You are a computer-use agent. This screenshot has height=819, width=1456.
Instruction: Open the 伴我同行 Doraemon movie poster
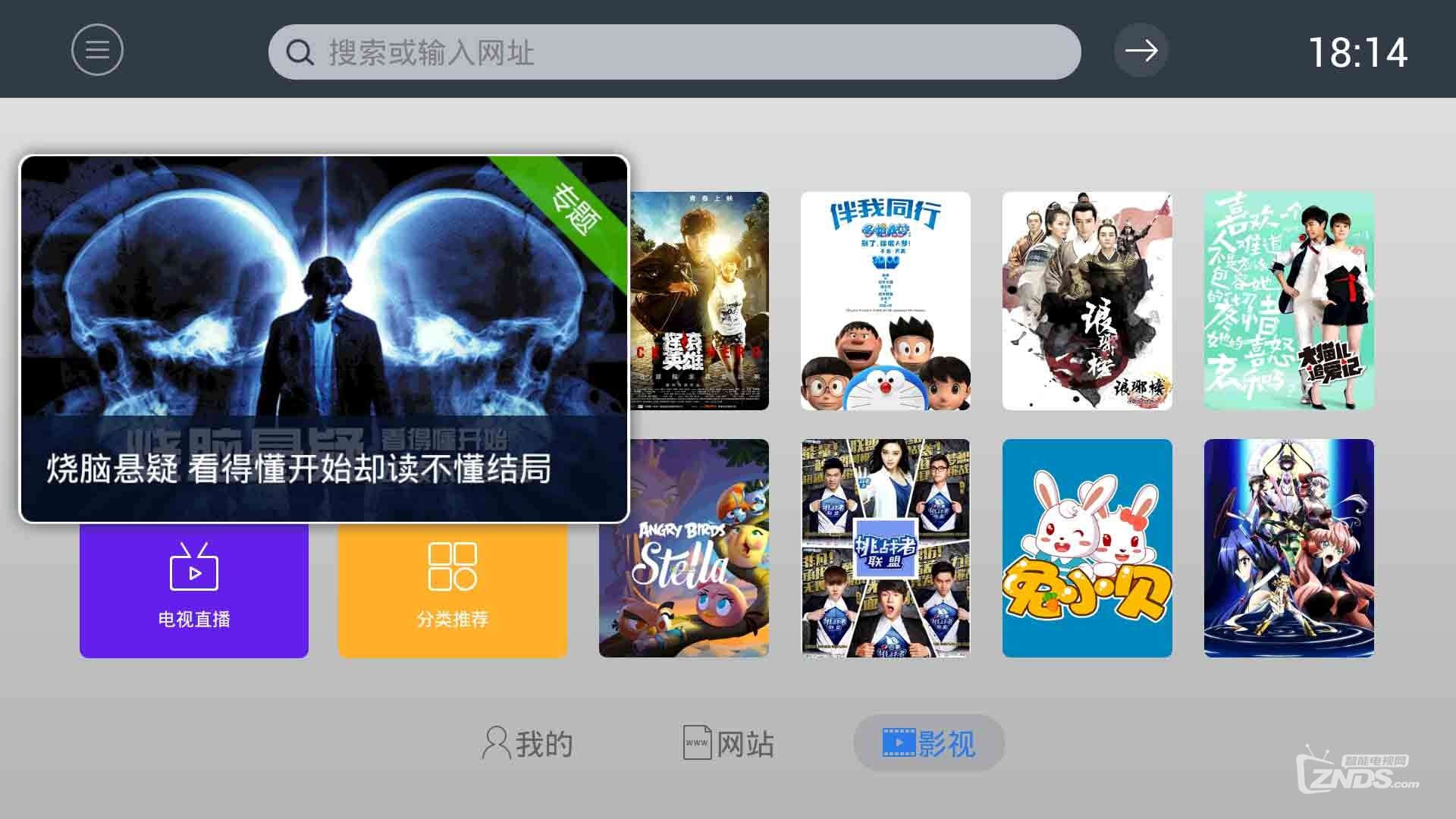(885, 301)
